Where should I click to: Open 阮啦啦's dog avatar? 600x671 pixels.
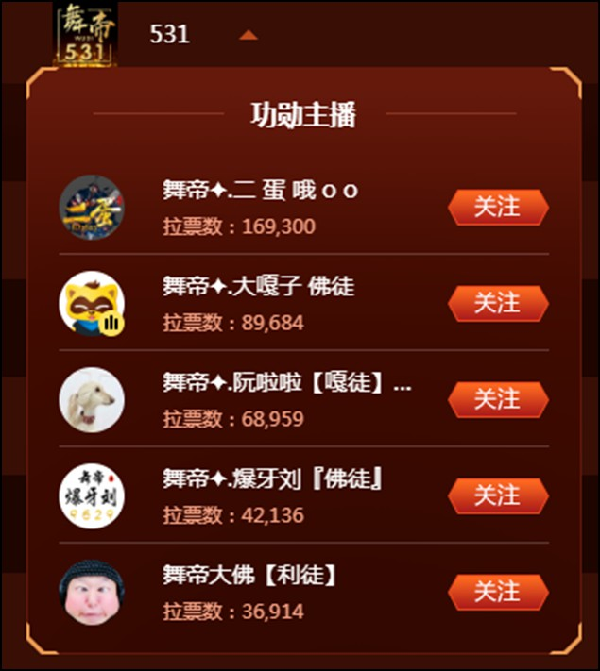pyautogui.click(x=92, y=400)
